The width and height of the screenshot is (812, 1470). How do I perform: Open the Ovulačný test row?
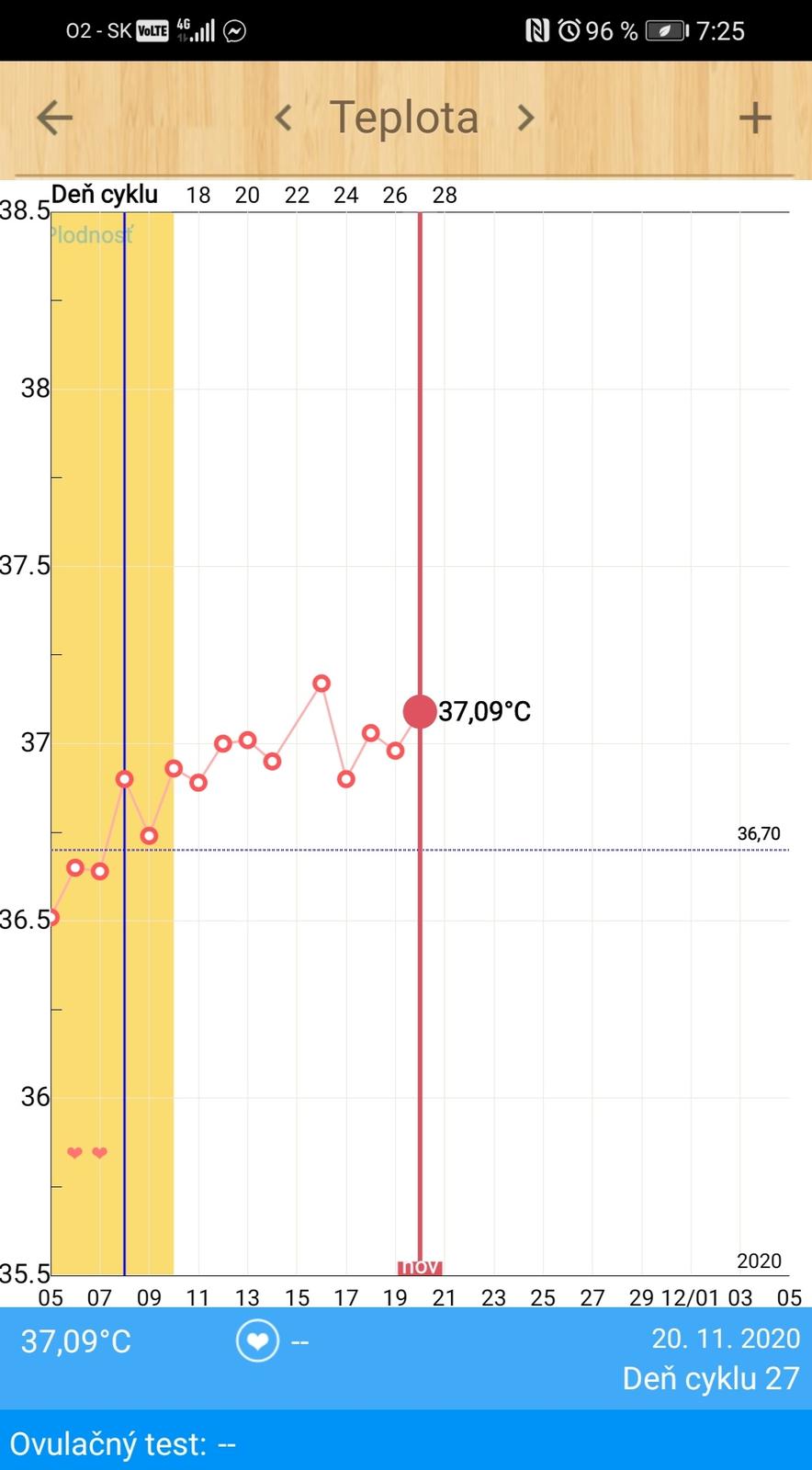[x=404, y=1443]
